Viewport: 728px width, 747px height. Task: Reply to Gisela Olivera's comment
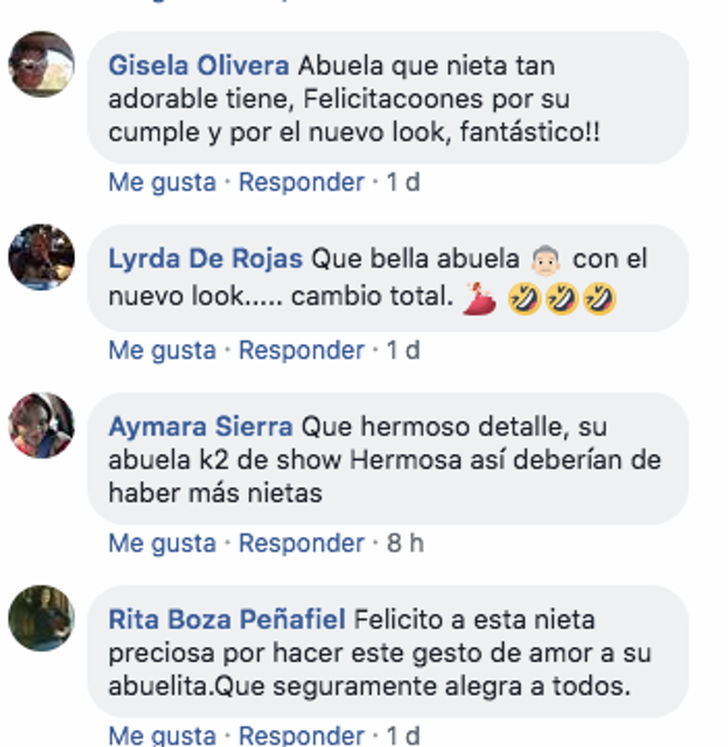(x=301, y=182)
